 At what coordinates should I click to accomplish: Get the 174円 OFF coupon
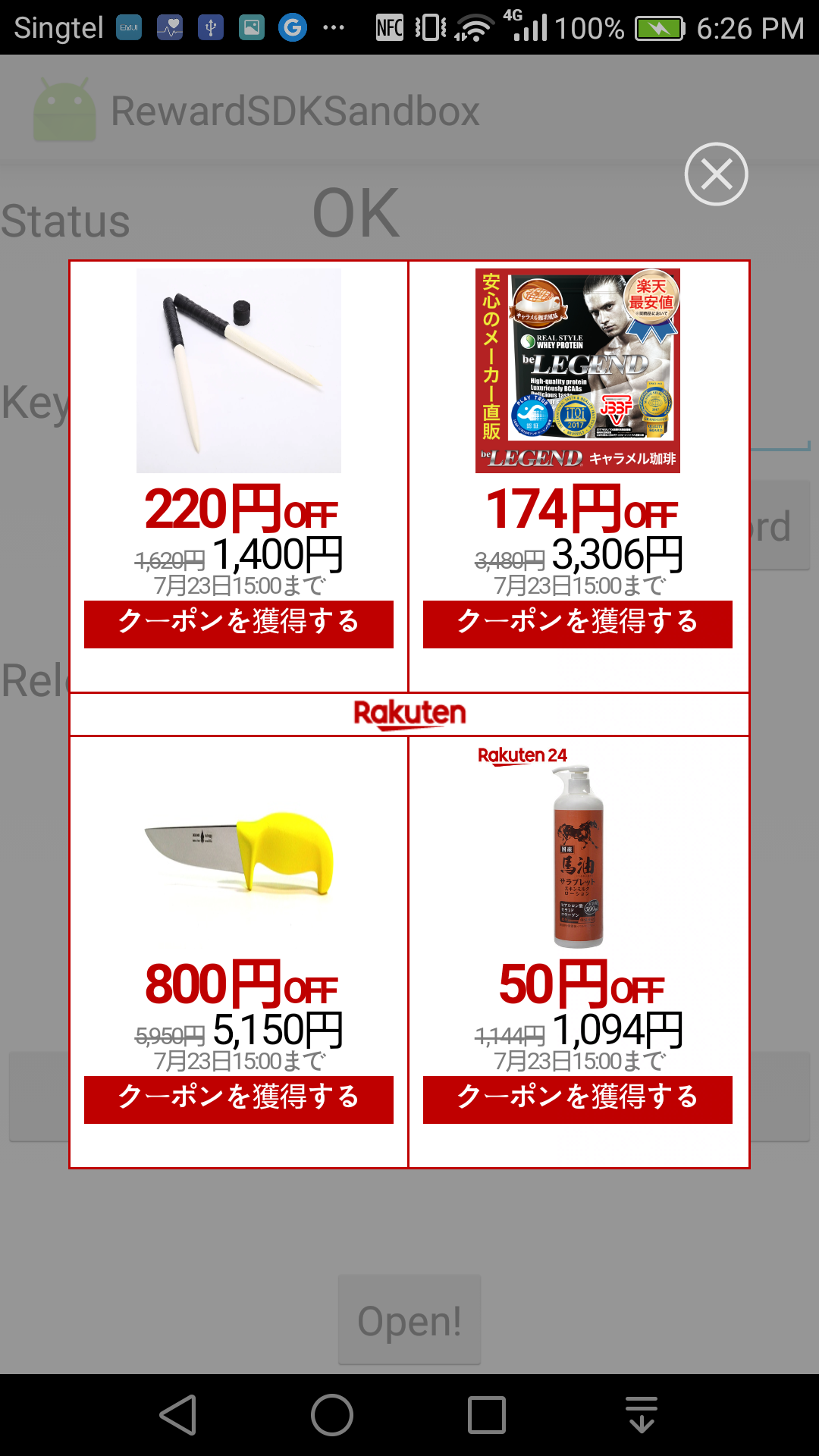(577, 624)
